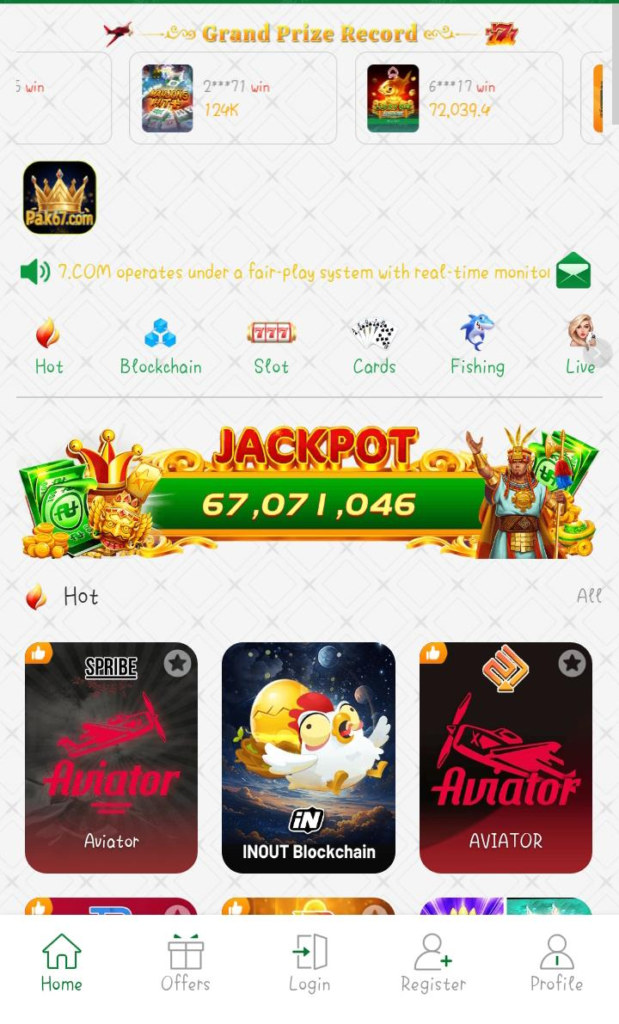Open the green mail envelope icon

click(x=573, y=271)
